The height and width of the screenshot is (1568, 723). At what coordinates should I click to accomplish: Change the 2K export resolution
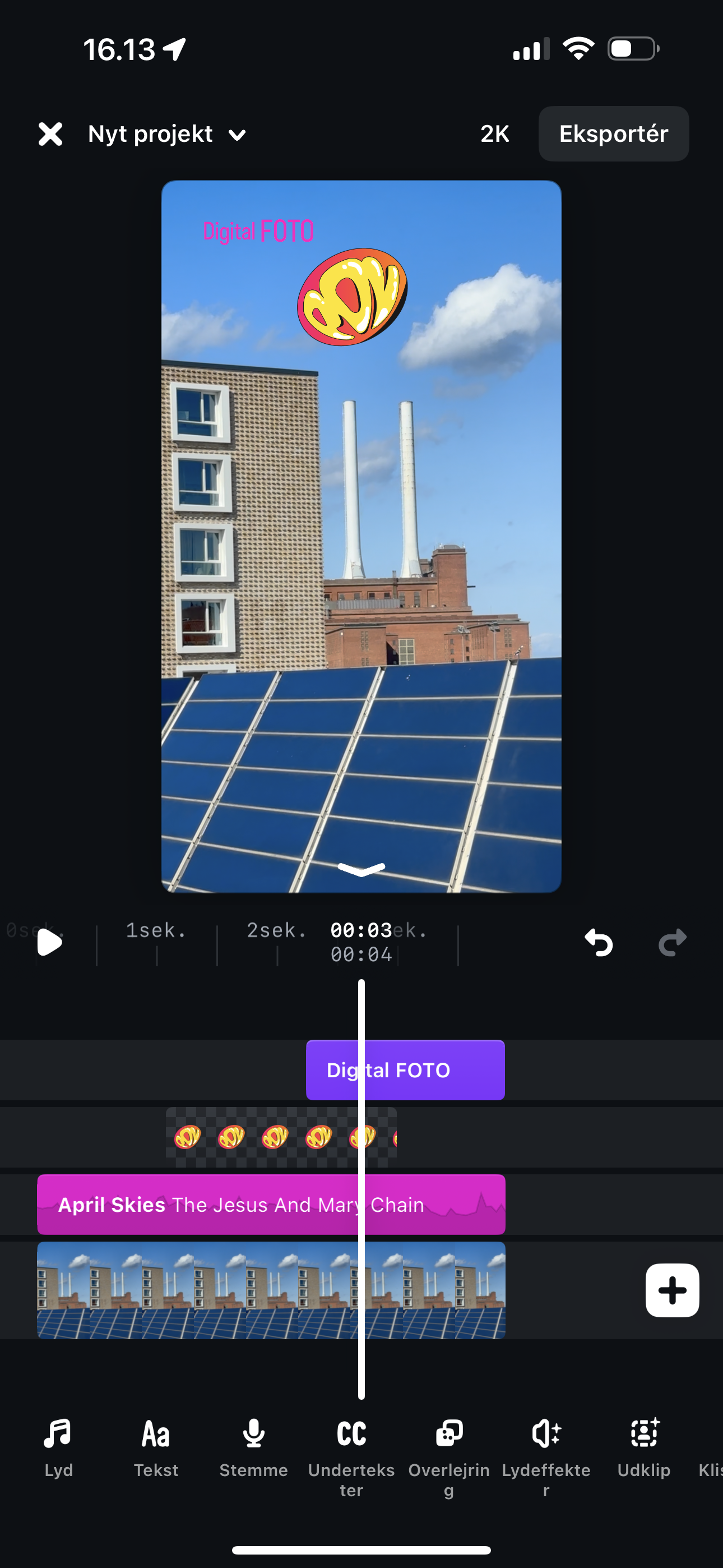(494, 134)
